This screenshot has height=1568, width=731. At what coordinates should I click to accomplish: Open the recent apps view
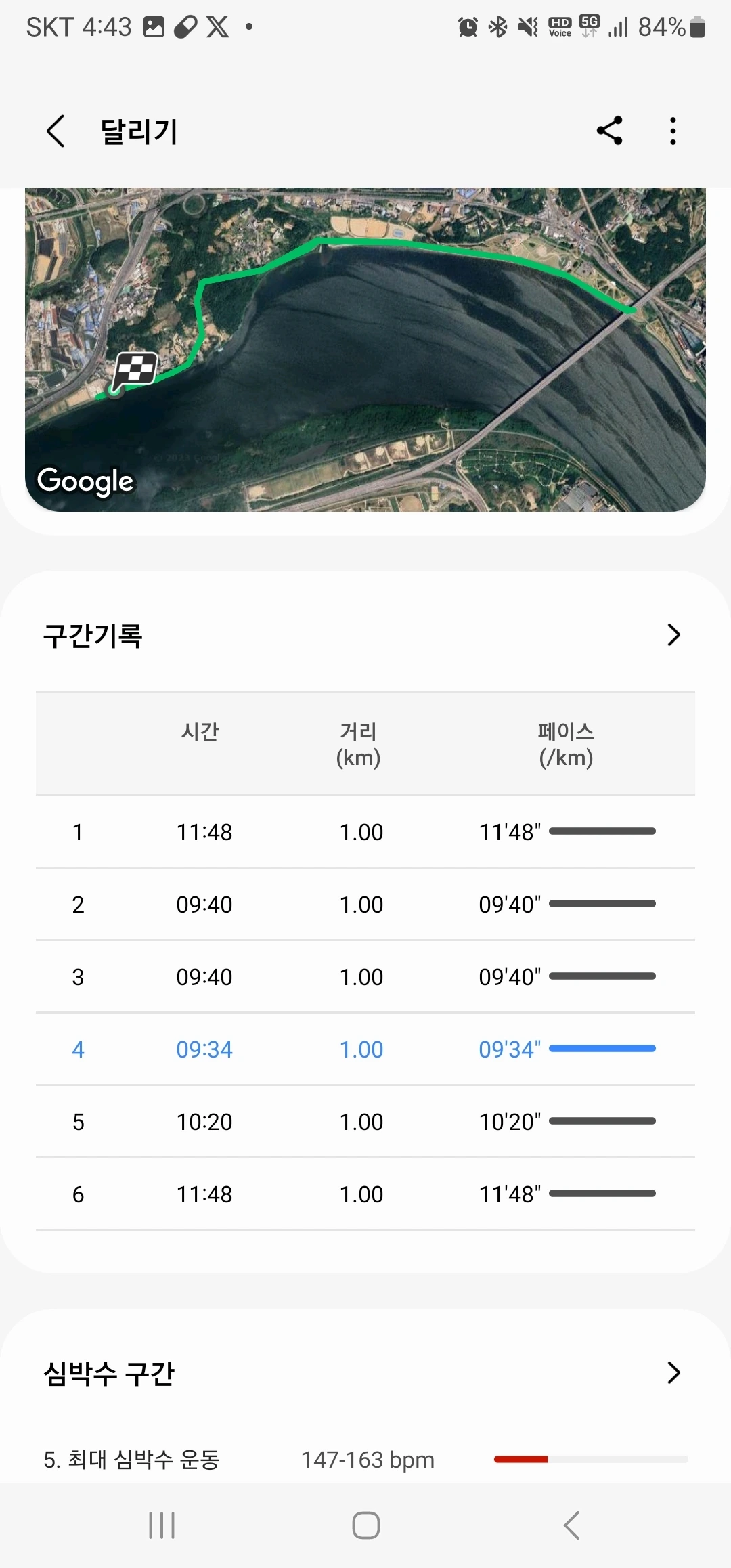coord(162,1525)
